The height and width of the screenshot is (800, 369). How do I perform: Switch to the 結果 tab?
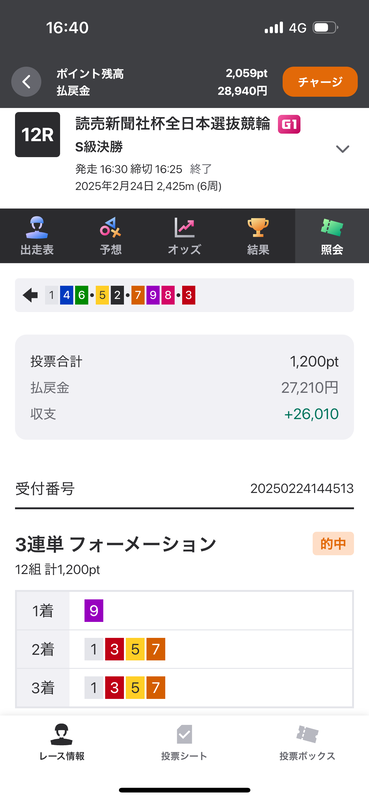coord(258,236)
